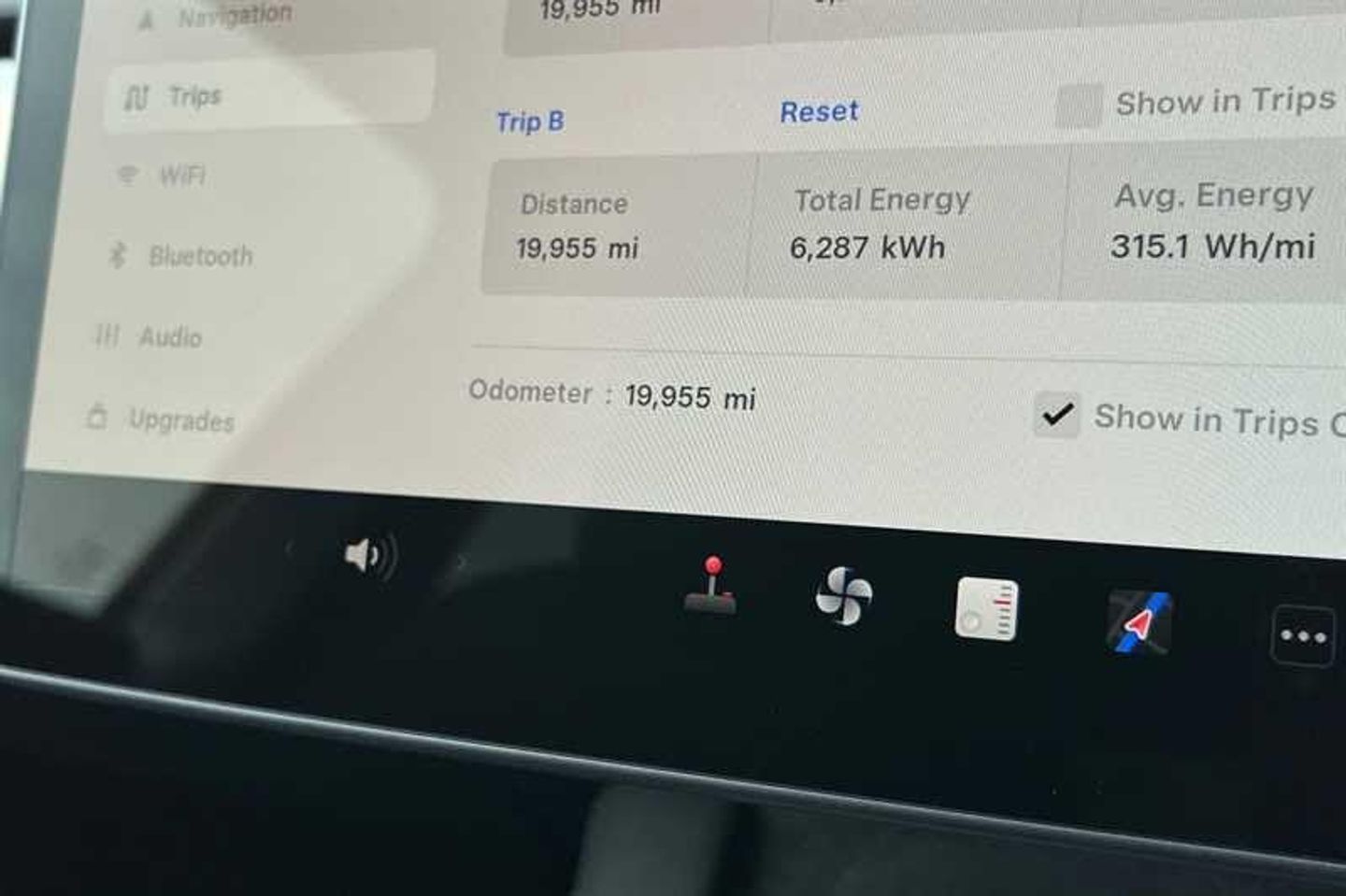Viewport: 1346px width, 896px height.
Task: Open the three-dots app launcher
Action: [x=1303, y=636]
